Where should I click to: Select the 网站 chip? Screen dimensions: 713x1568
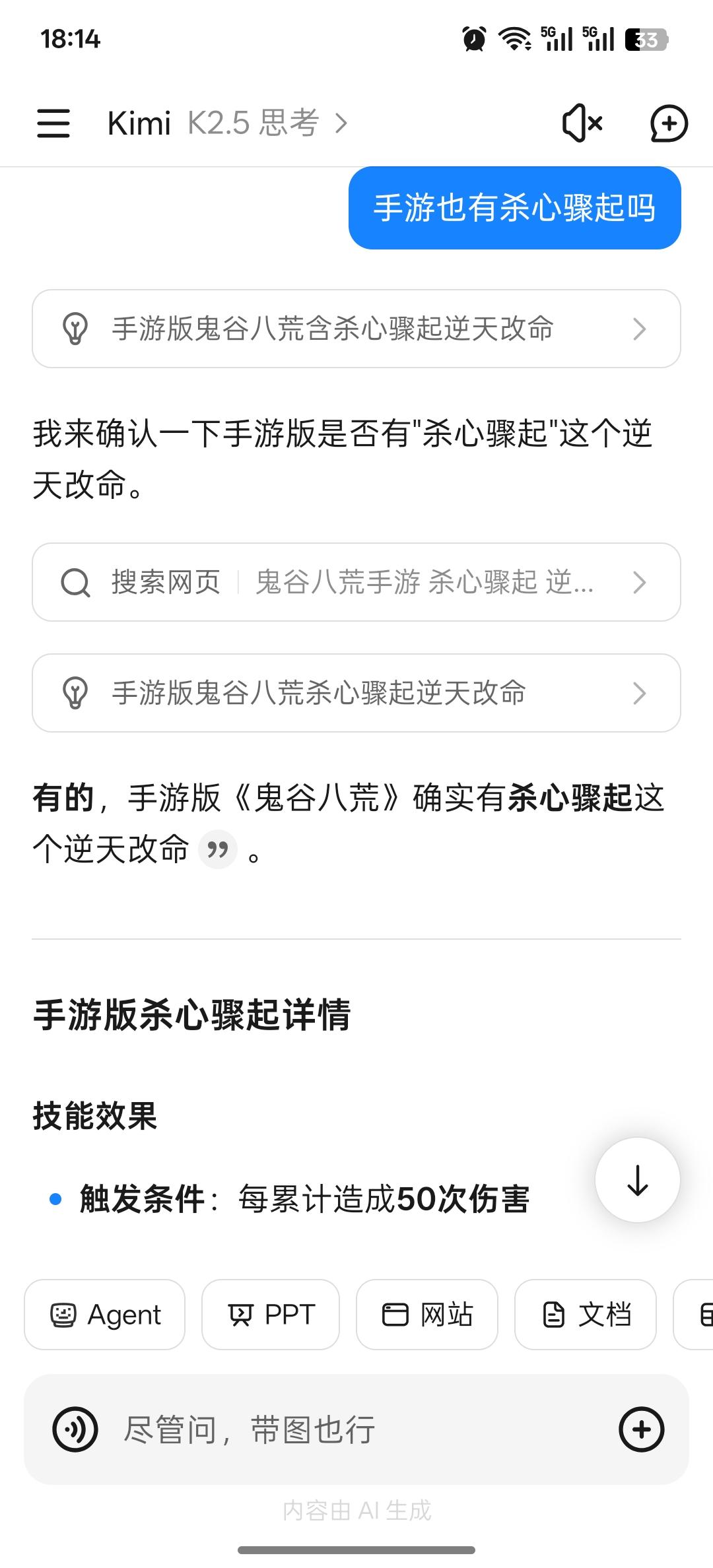[426, 1315]
